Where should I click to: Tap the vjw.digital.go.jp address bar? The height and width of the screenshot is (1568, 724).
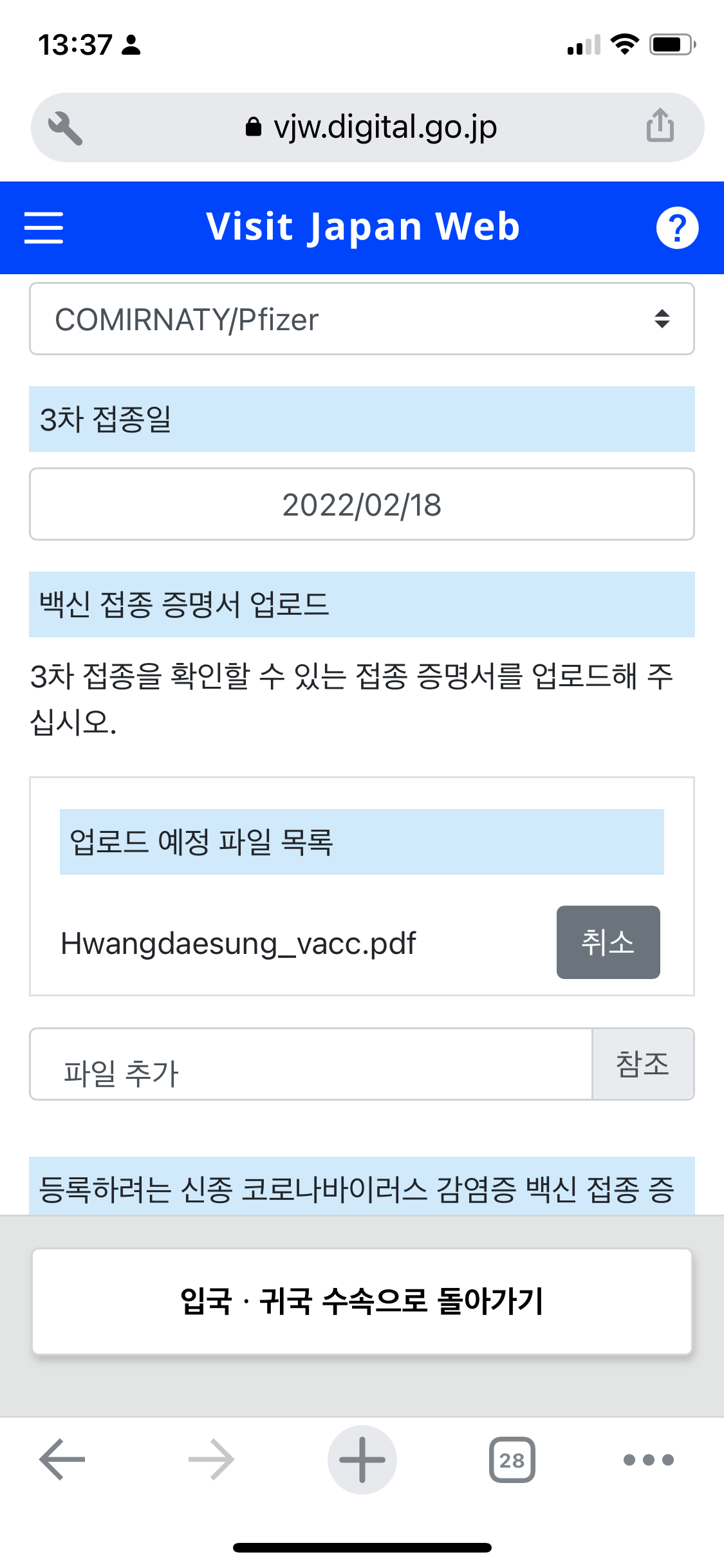[x=362, y=126]
